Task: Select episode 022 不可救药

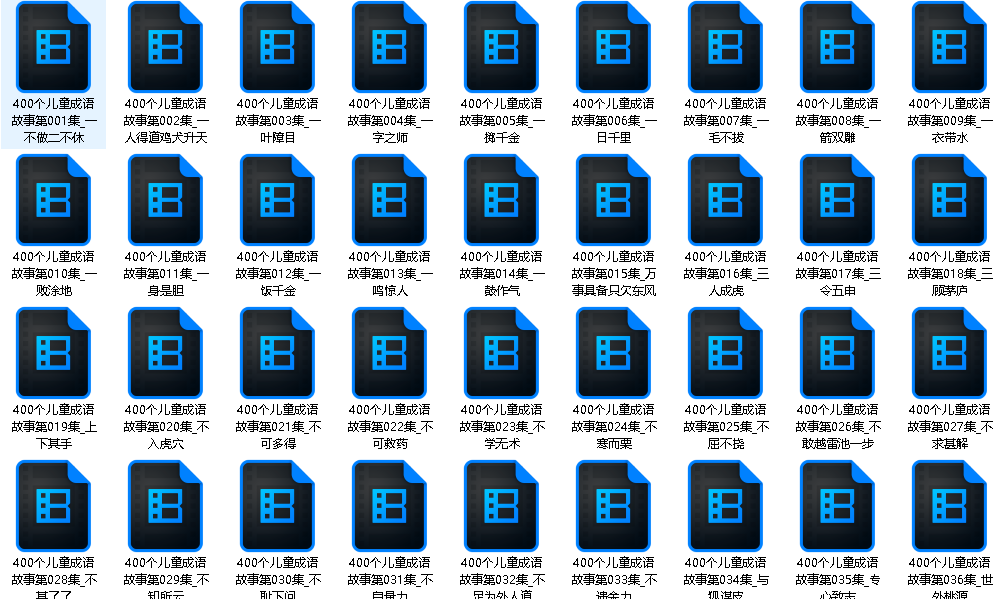Action: coord(389,353)
